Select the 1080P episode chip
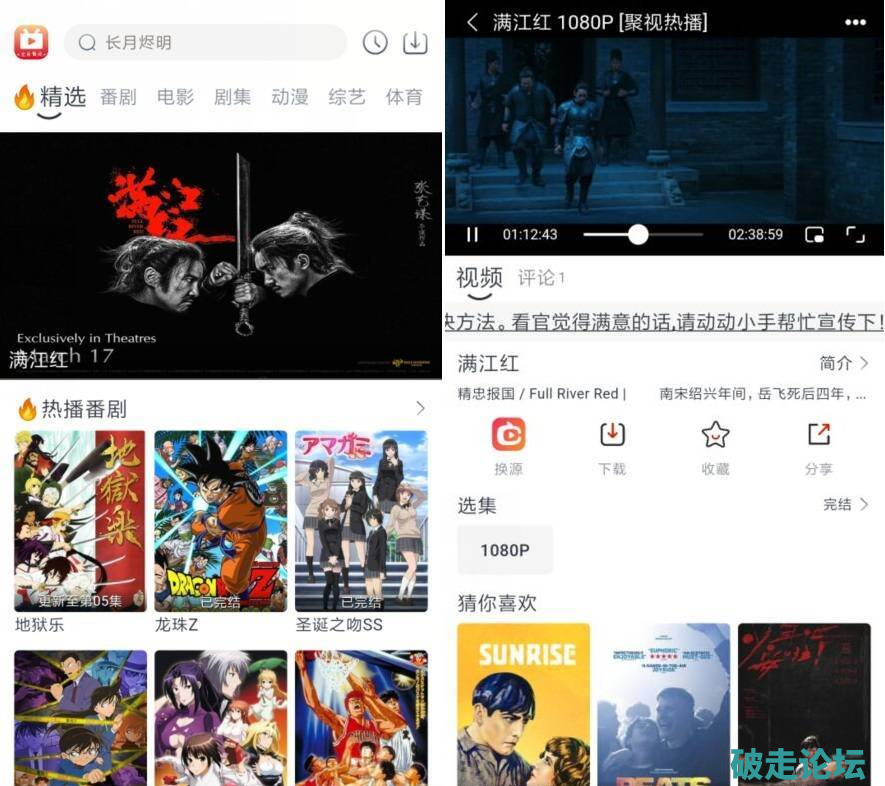The width and height of the screenshot is (885, 786). [x=504, y=550]
